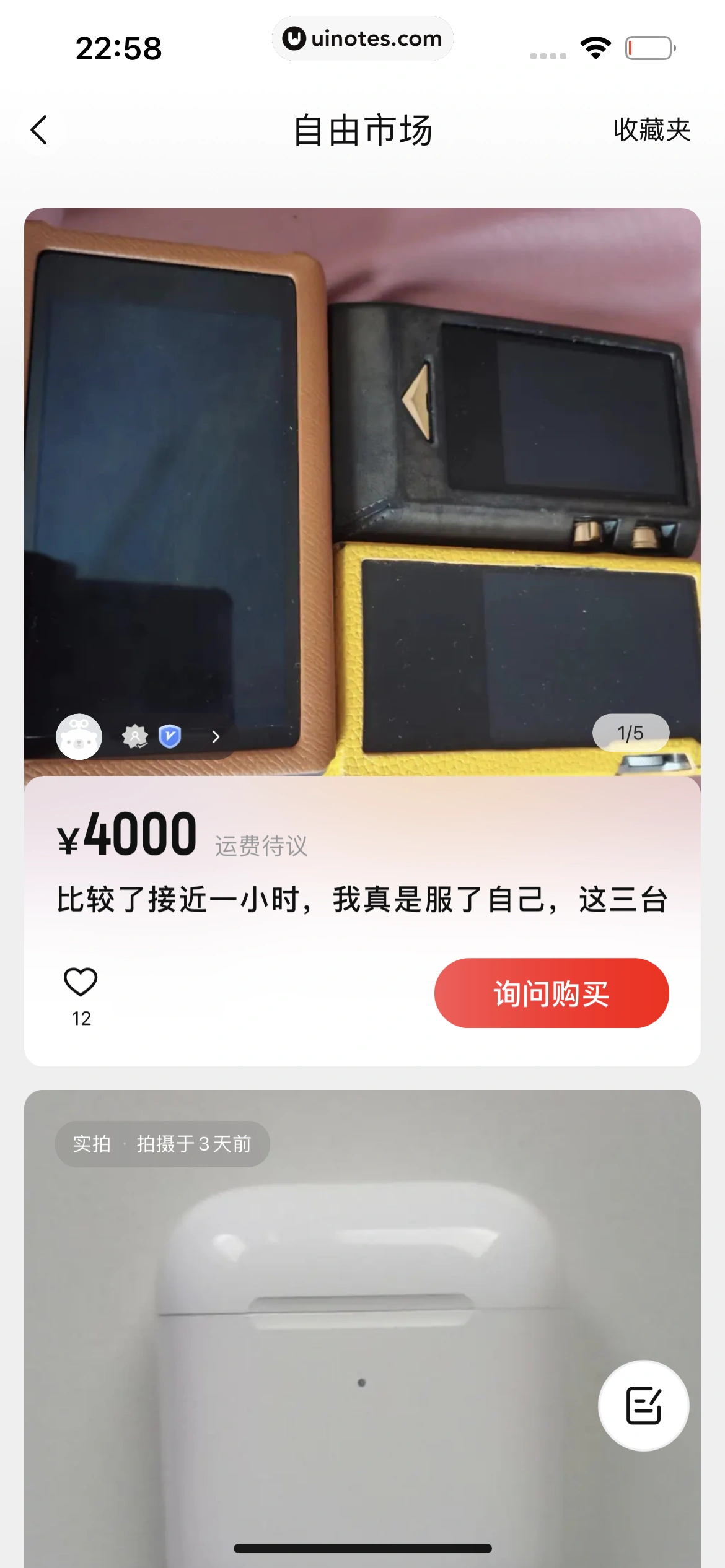This screenshot has width=725, height=1568.
Task: Tap the seller's bear avatar on the listing image
Action: [79, 736]
